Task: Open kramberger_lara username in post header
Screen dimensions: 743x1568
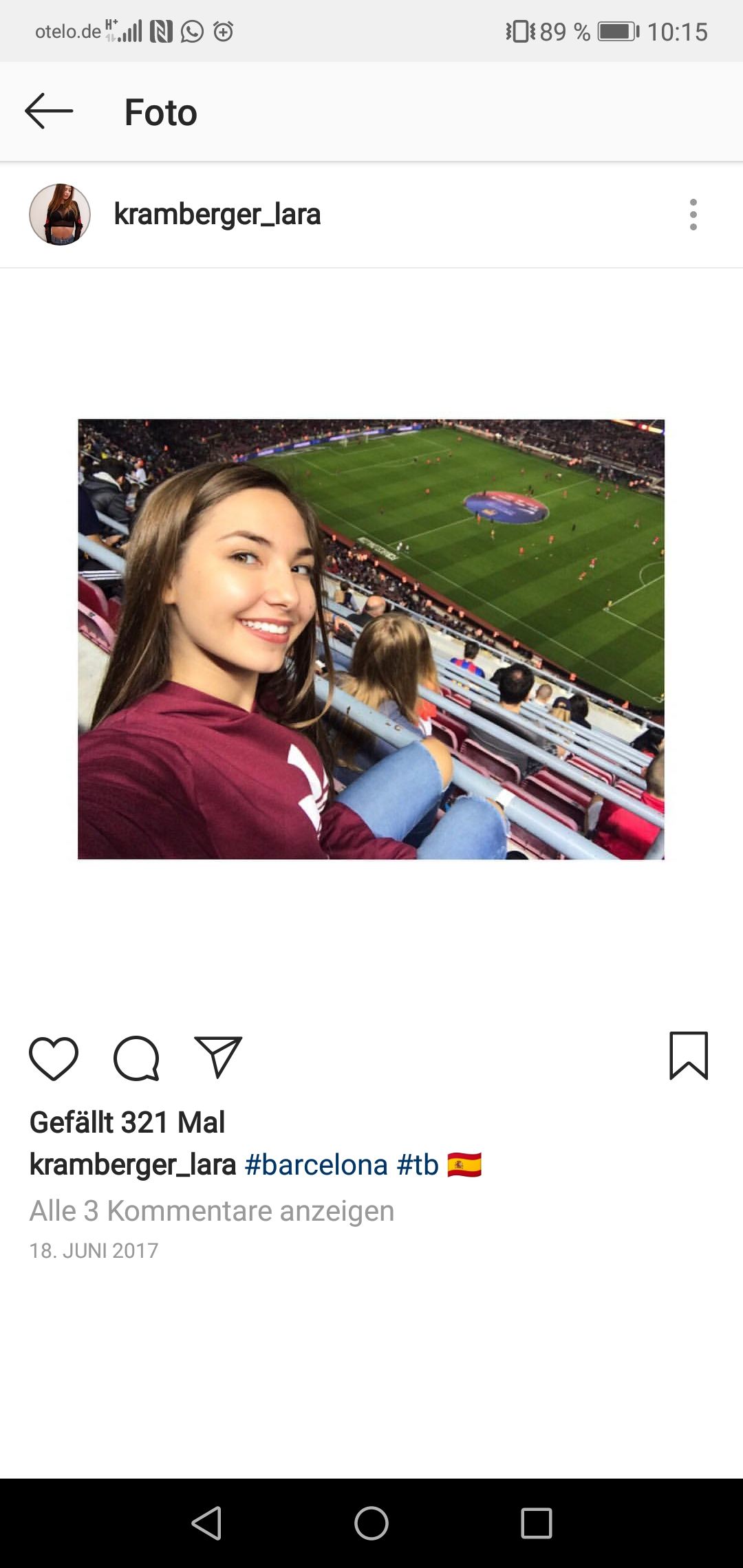Action: (x=217, y=215)
